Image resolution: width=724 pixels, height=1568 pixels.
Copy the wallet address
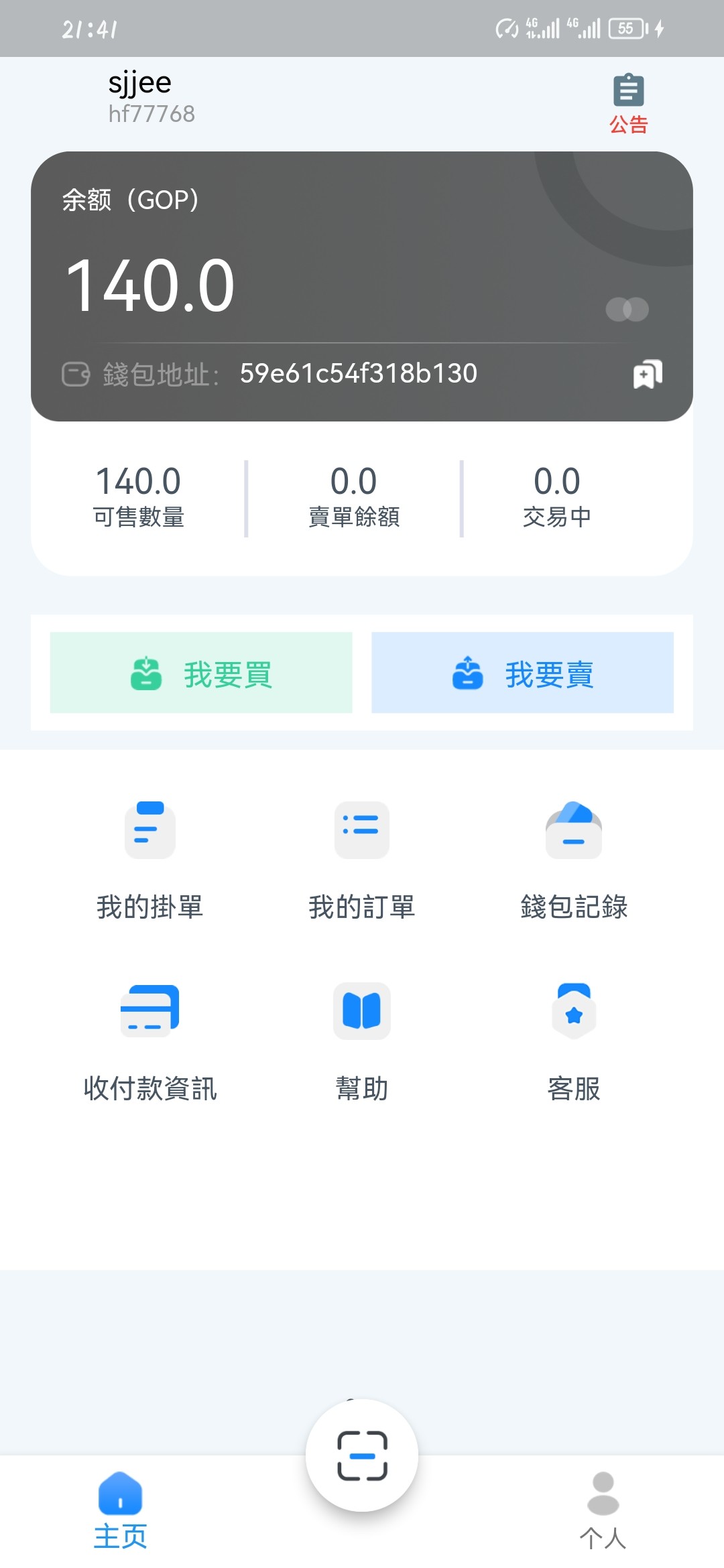click(648, 374)
